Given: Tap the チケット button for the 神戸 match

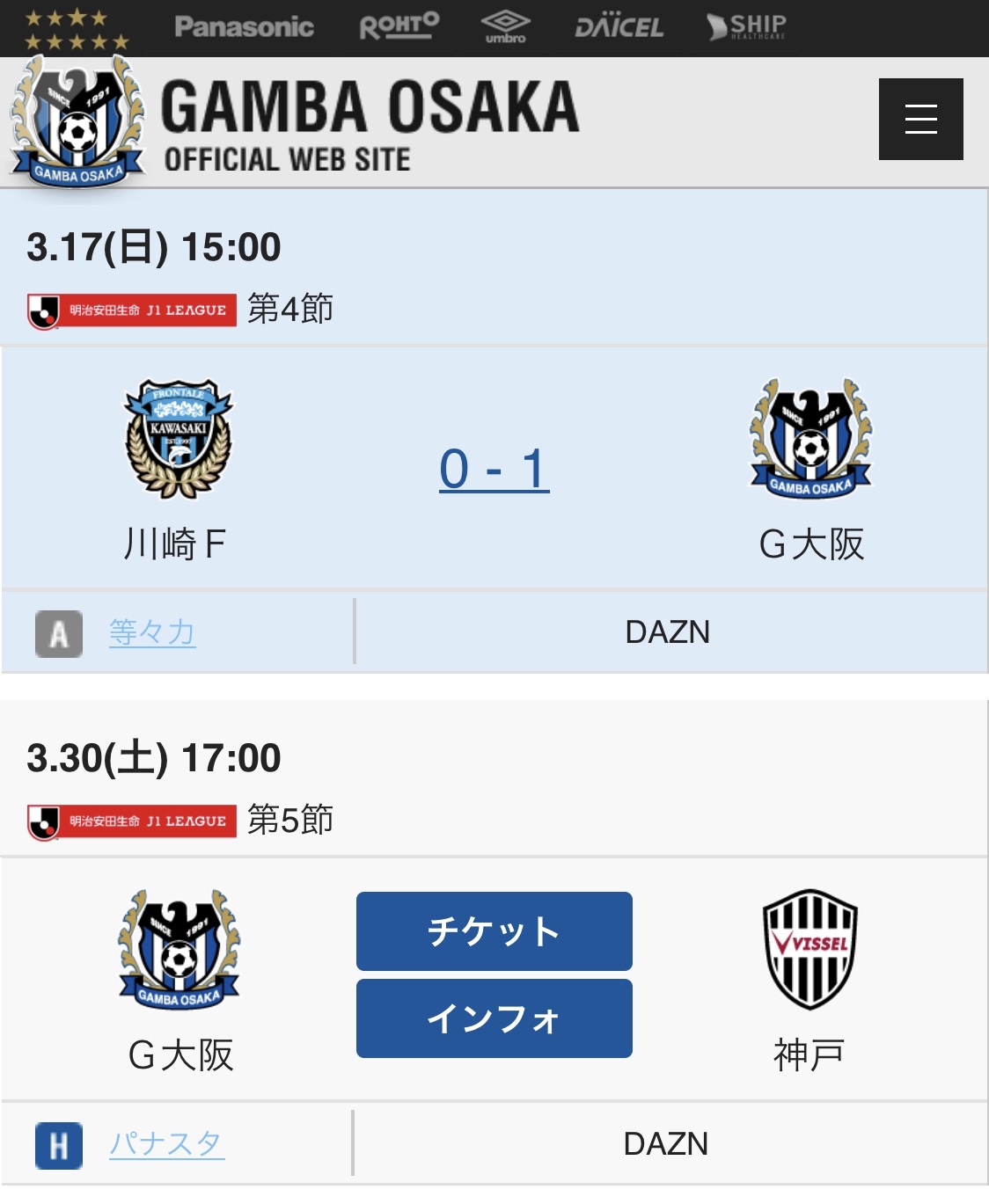Looking at the screenshot, I should click(494, 931).
